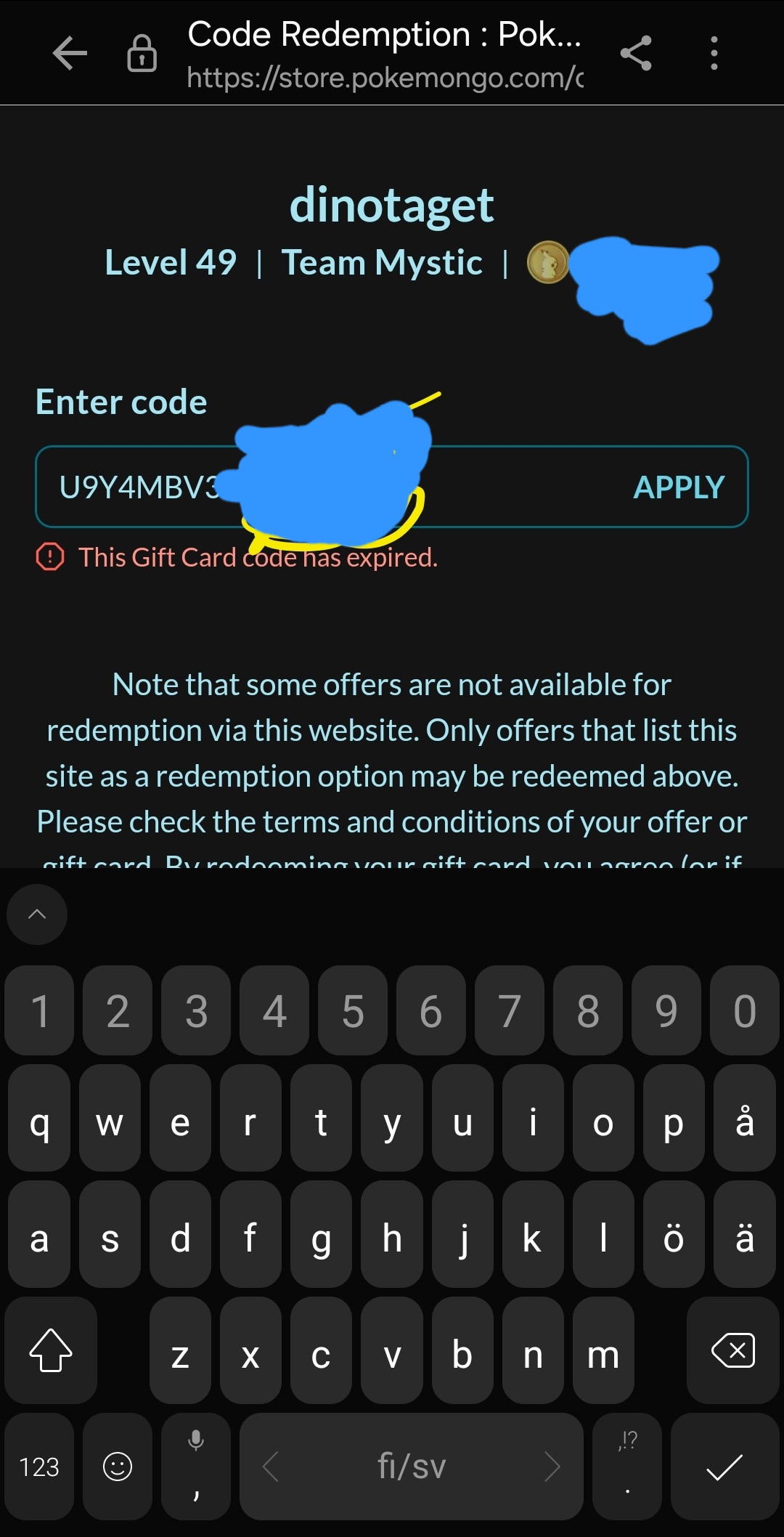Tap the keyboard's checkmark done key
This screenshot has height=1537, width=784.
click(x=724, y=1467)
